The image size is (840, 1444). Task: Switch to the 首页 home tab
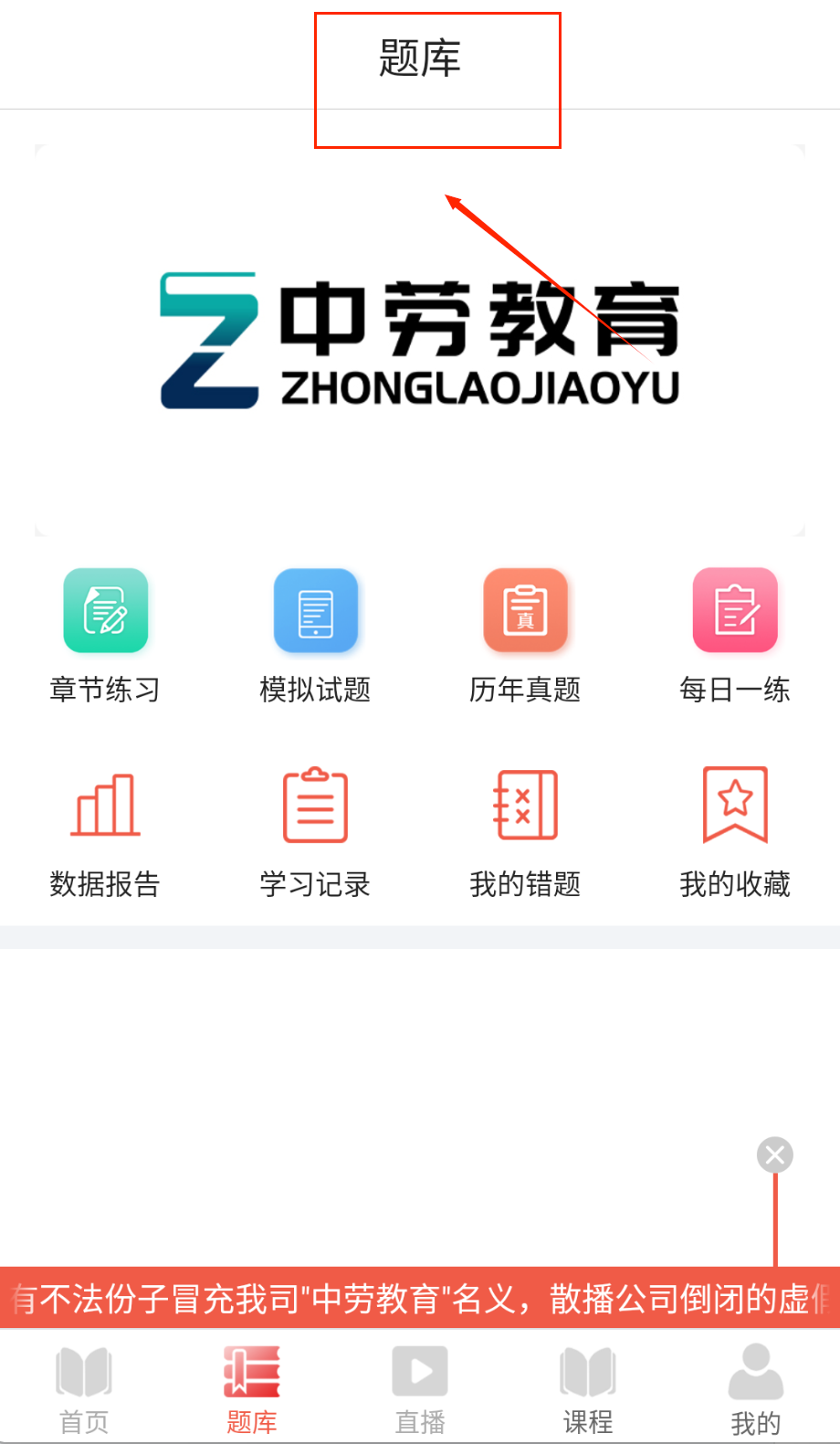pyautogui.click(x=84, y=1388)
